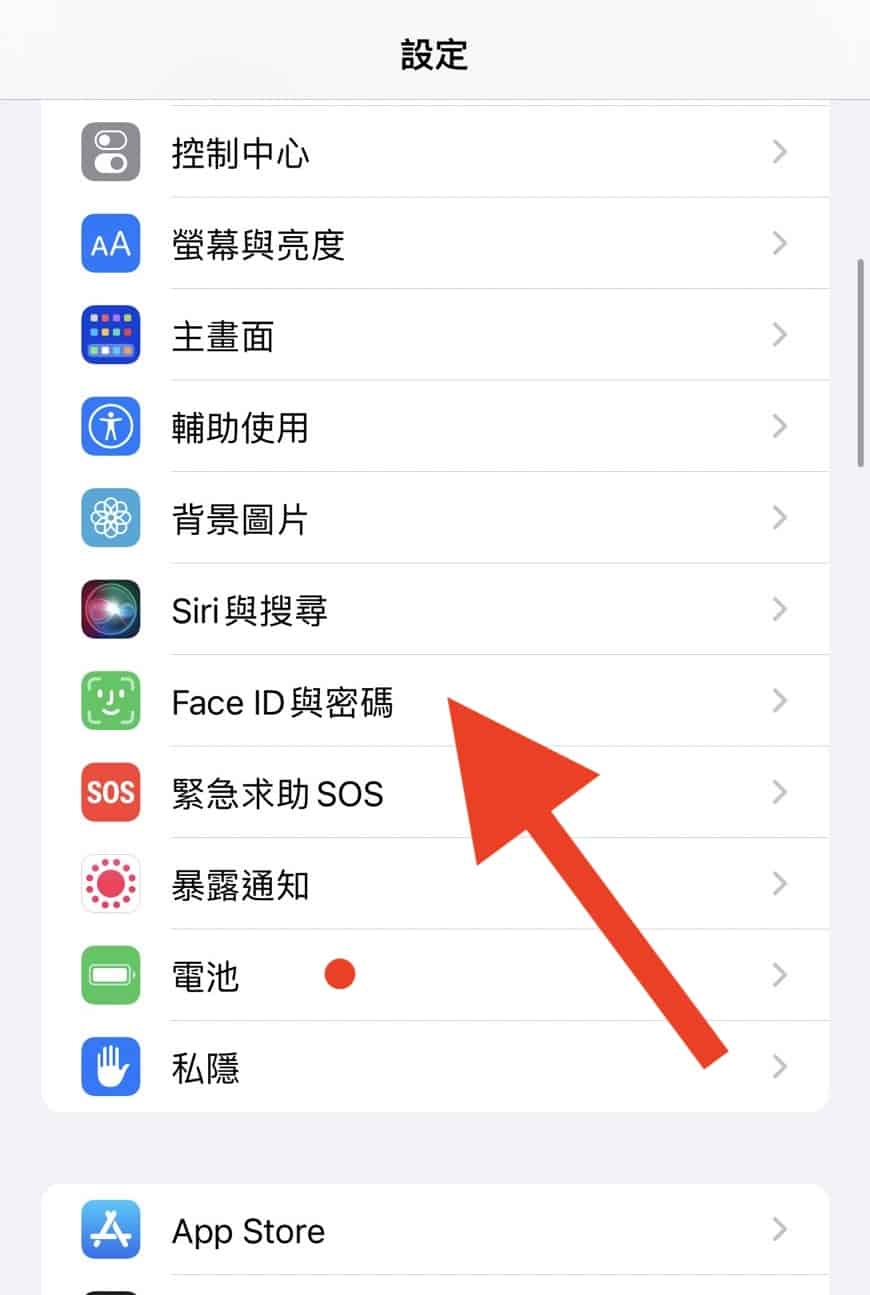Viewport: 870px width, 1295px height.
Task: Tap the Siri orb icon
Action: [x=110, y=610]
